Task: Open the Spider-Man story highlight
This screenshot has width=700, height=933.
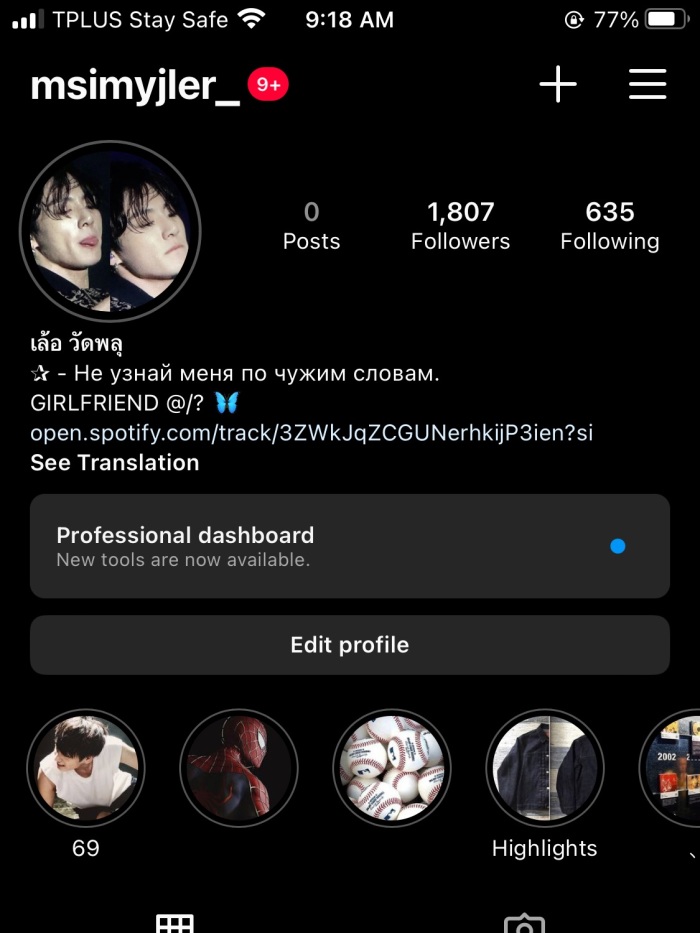Action: click(239, 768)
